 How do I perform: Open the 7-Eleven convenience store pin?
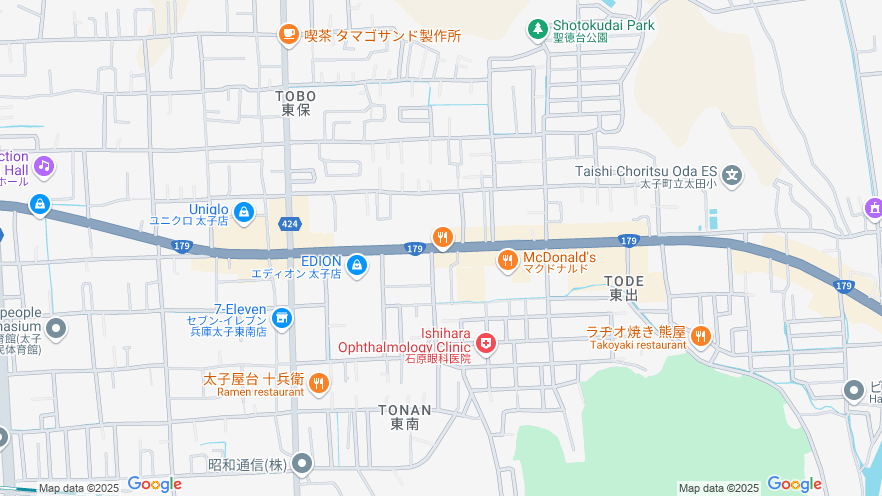point(282,318)
